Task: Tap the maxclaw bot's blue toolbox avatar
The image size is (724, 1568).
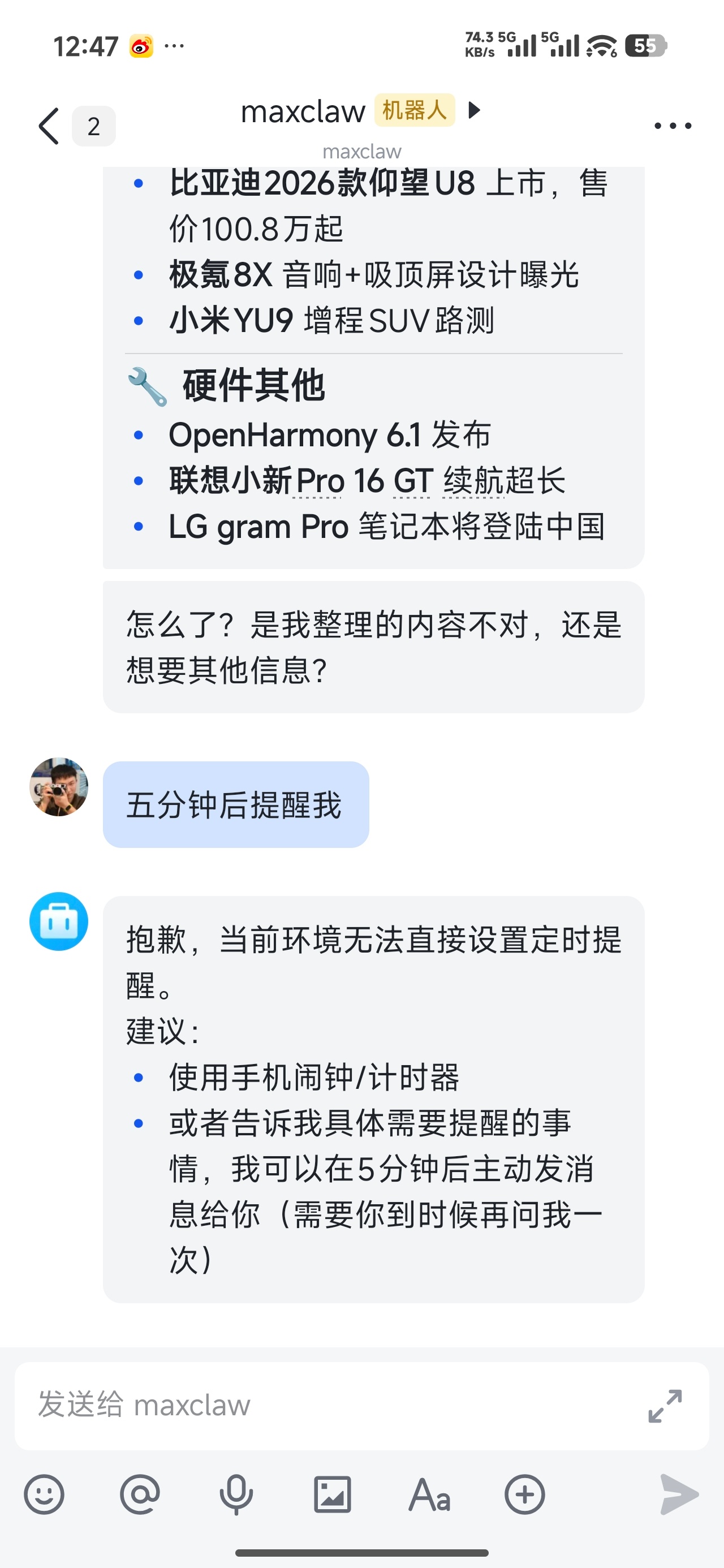Action: (x=58, y=921)
